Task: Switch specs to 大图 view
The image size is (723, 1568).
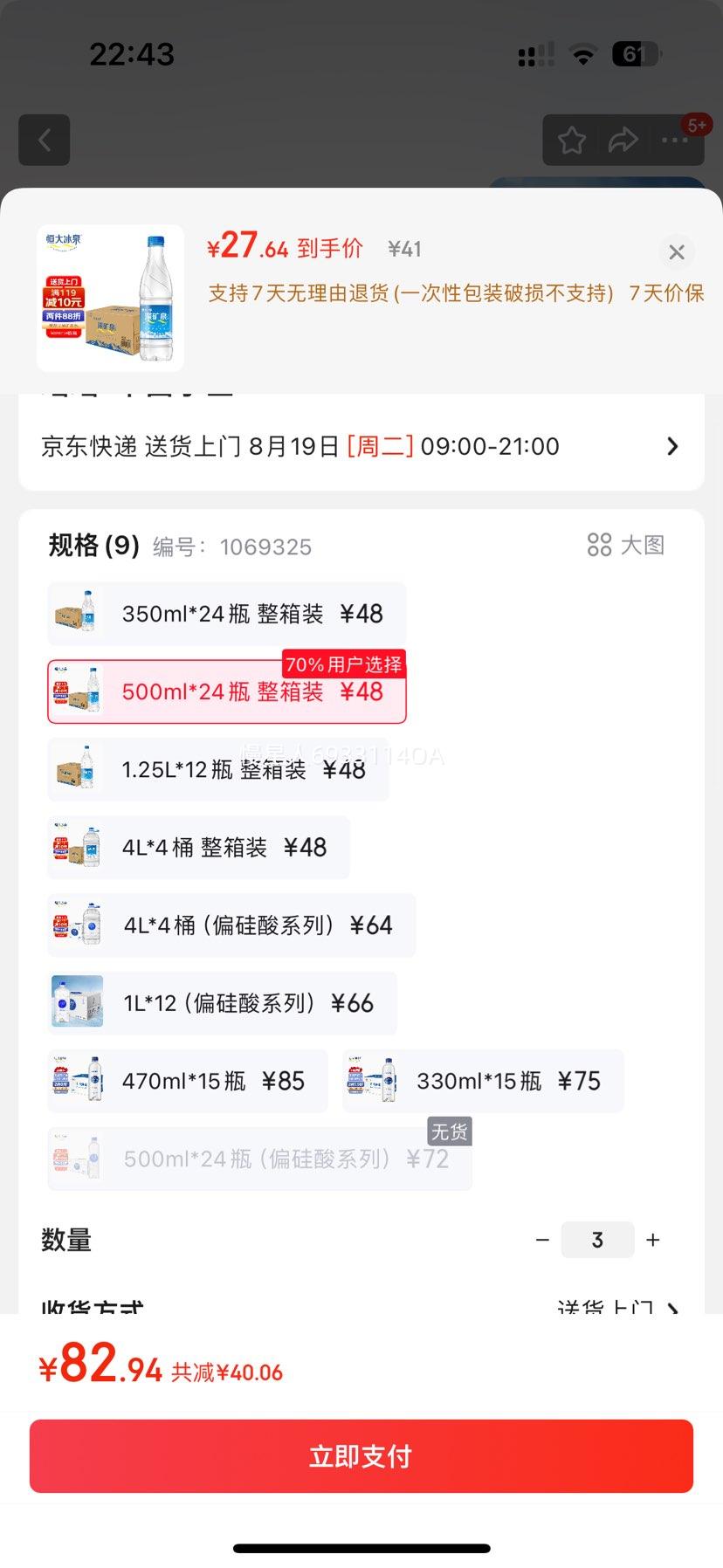Action: [626, 546]
